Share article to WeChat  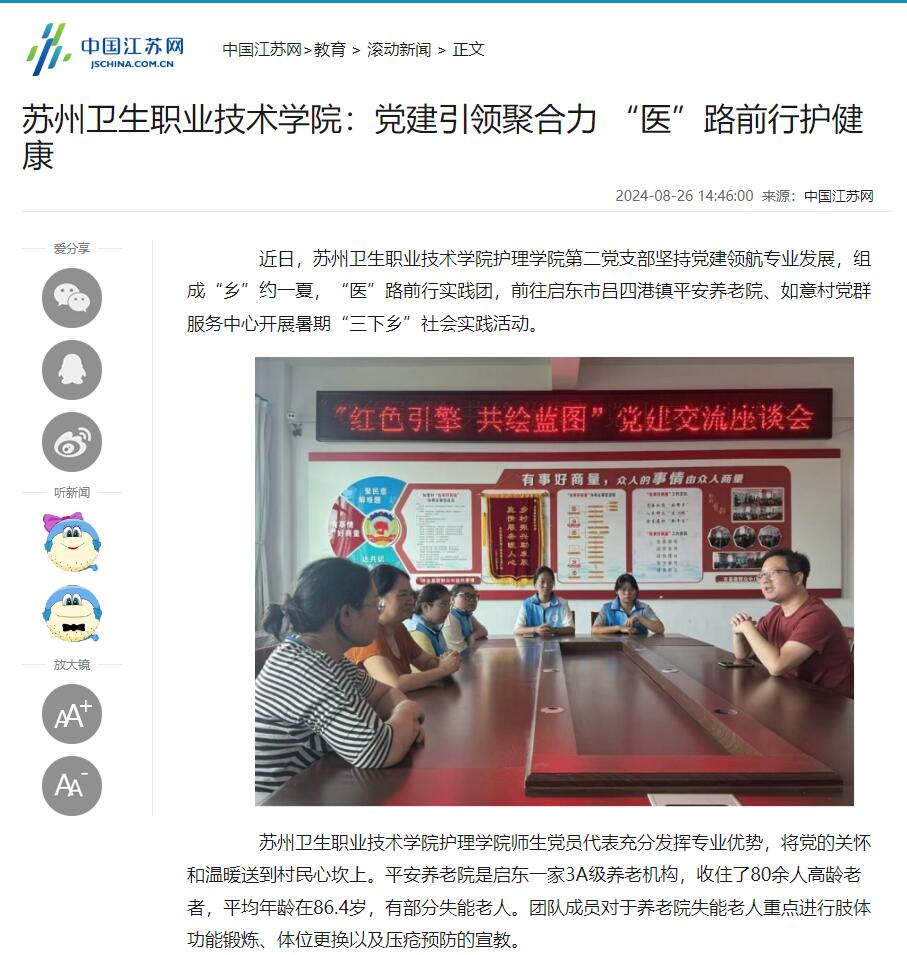pos(72,298)
